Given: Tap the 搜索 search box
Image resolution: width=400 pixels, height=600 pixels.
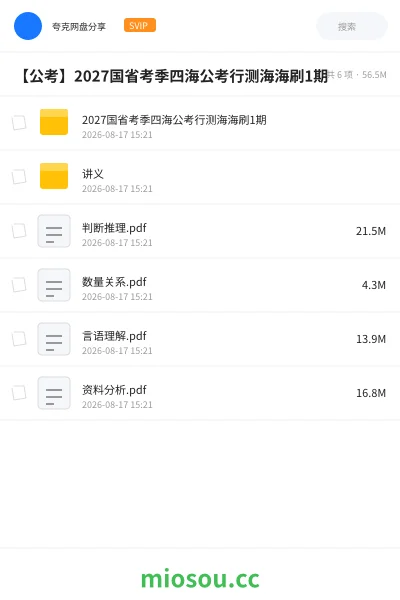Looking at the screenshot, I should click(351, 26).
